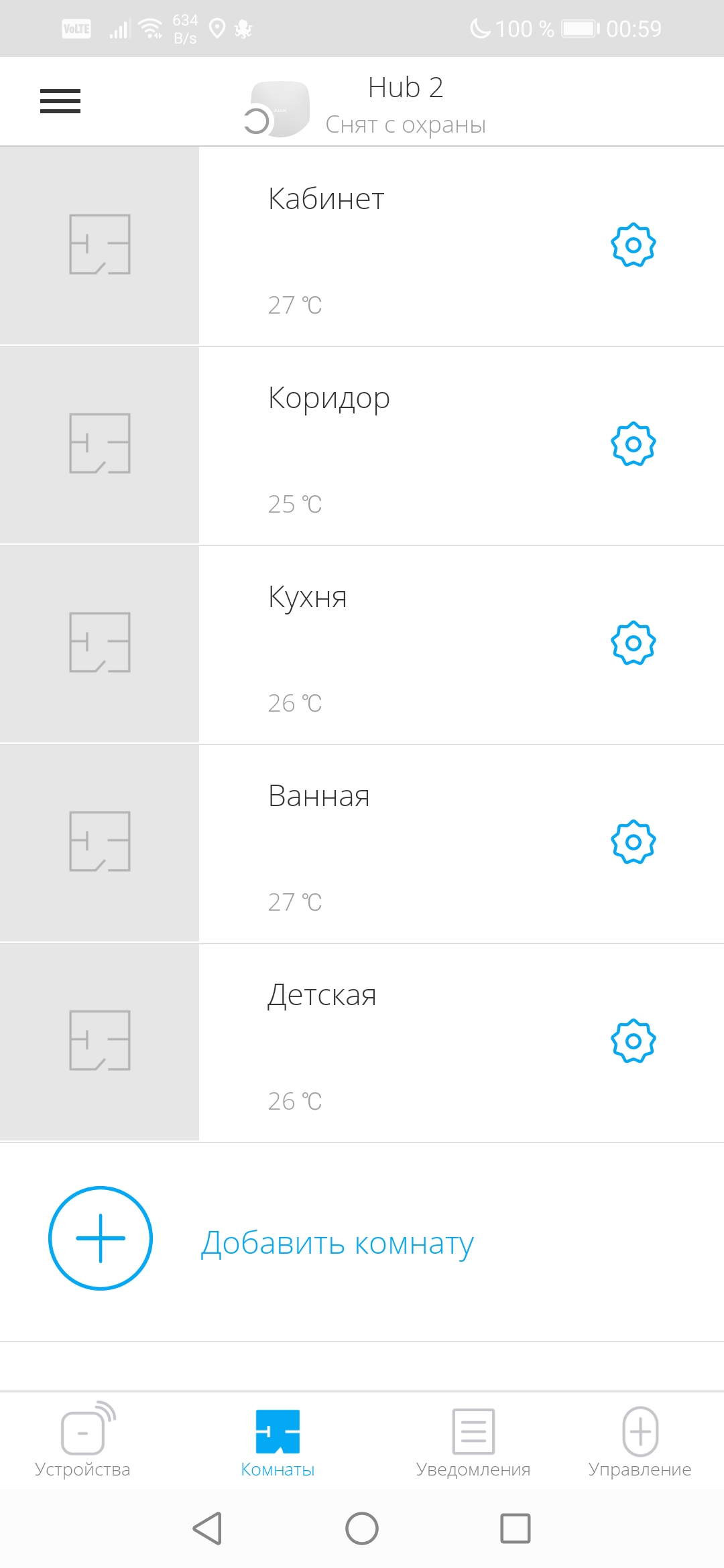Image resolution: width=724 pixels, height=1568 pixels.
Task: Open the hamburger drawer menu
Action: [x=60, y=101]
